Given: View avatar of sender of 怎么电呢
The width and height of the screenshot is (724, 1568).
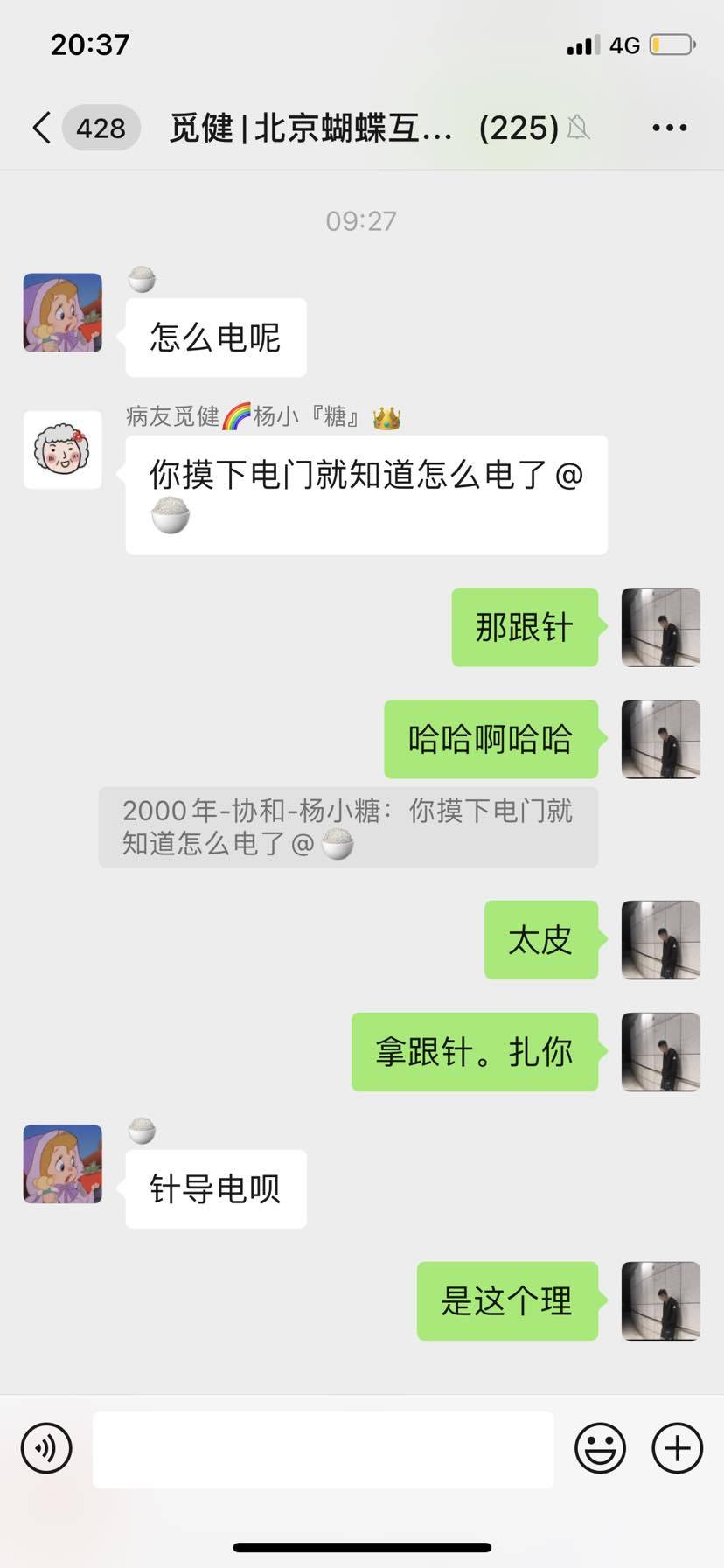Looking at the screenshot, I should click(62, 312).
